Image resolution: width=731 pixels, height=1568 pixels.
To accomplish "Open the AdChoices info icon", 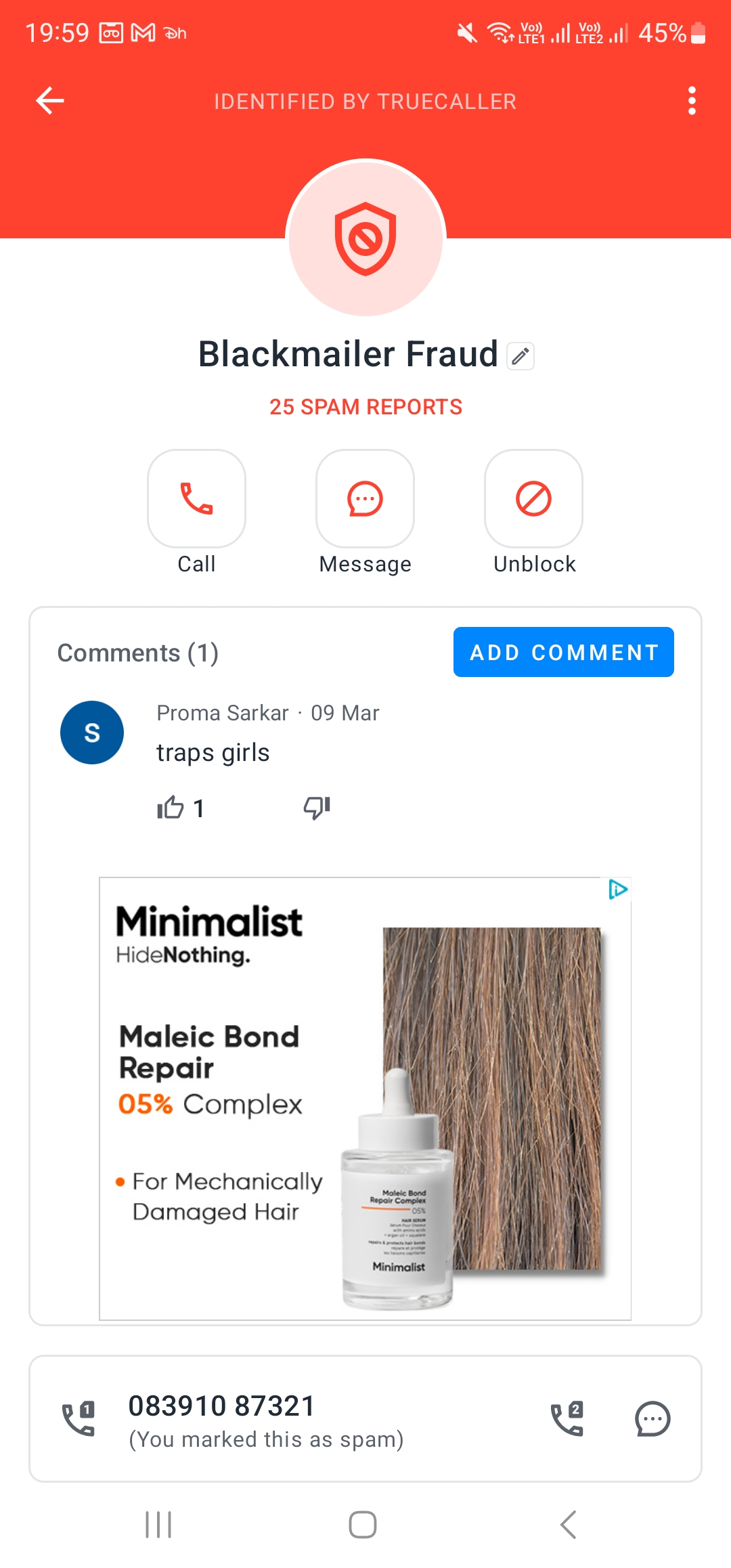I will (x=618, y=889).
